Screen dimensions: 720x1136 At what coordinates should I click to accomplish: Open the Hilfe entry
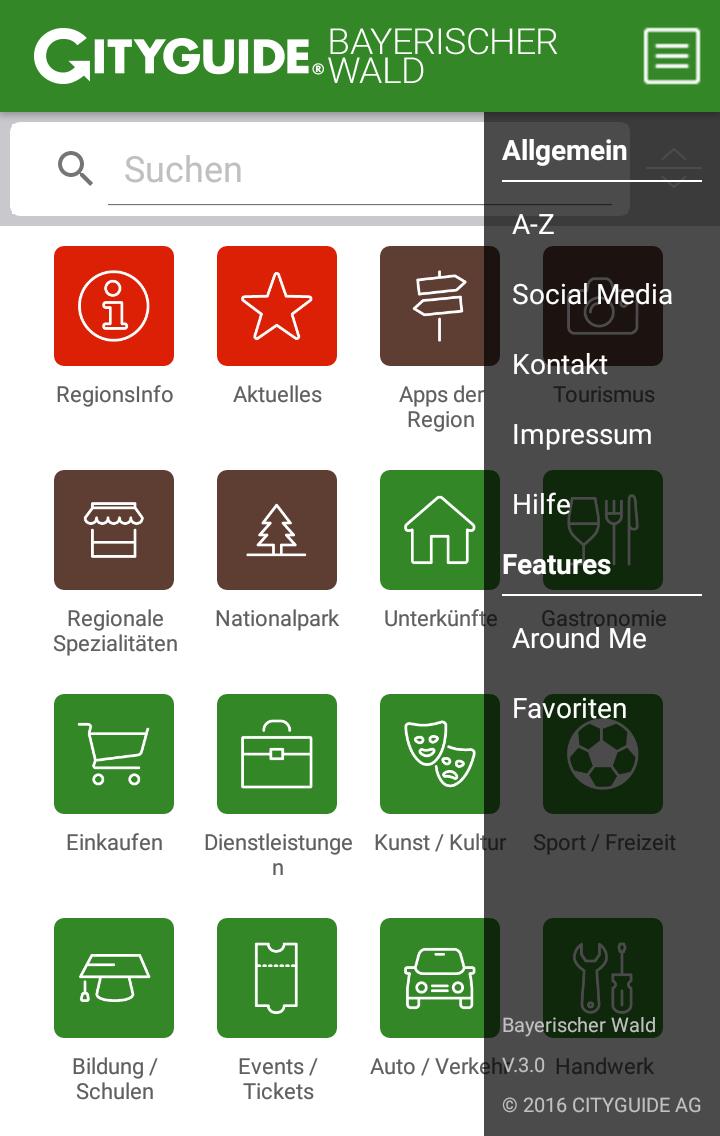click(541, 505)
